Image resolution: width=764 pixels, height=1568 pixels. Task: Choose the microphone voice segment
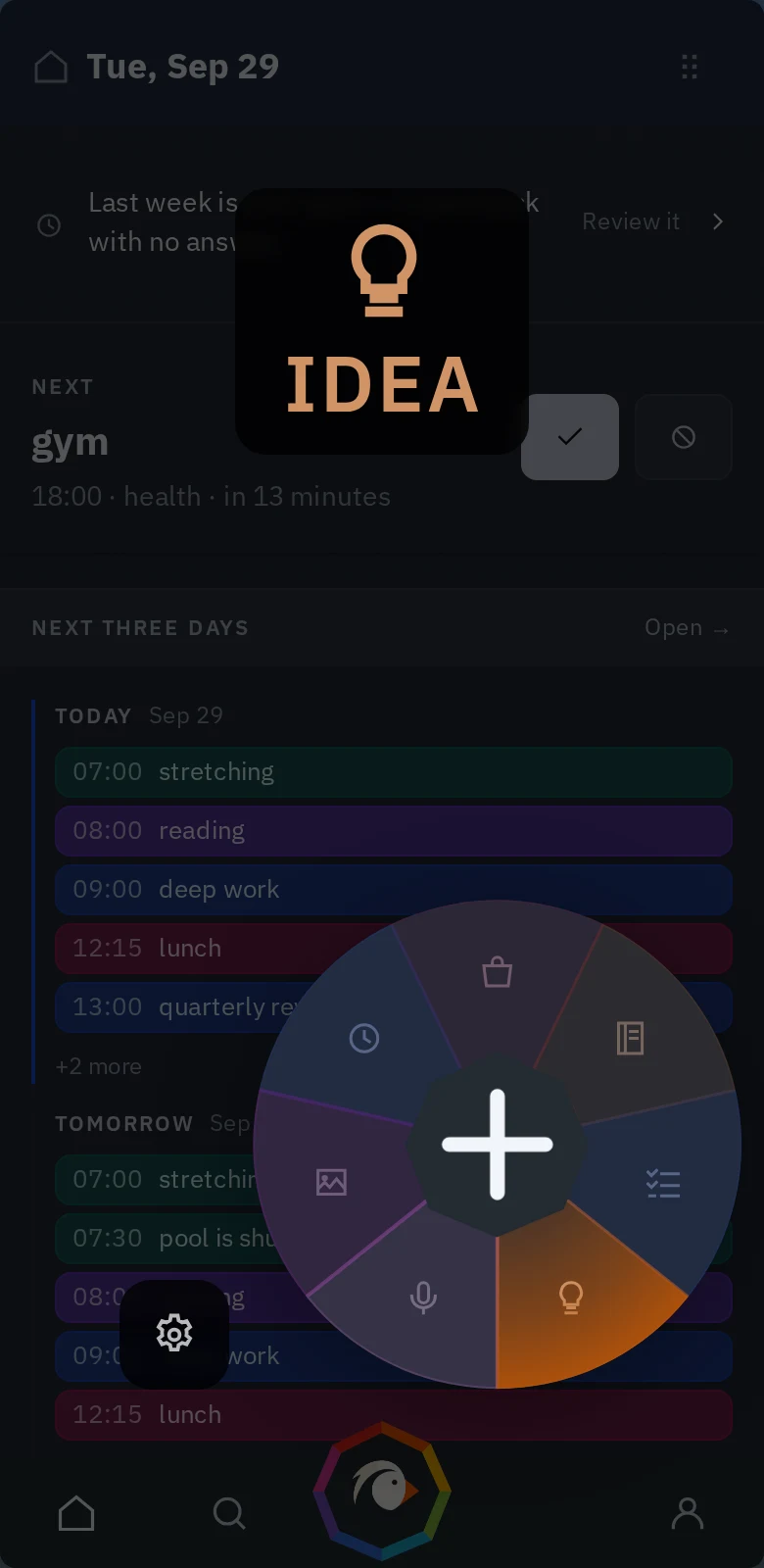[423, 1297]
